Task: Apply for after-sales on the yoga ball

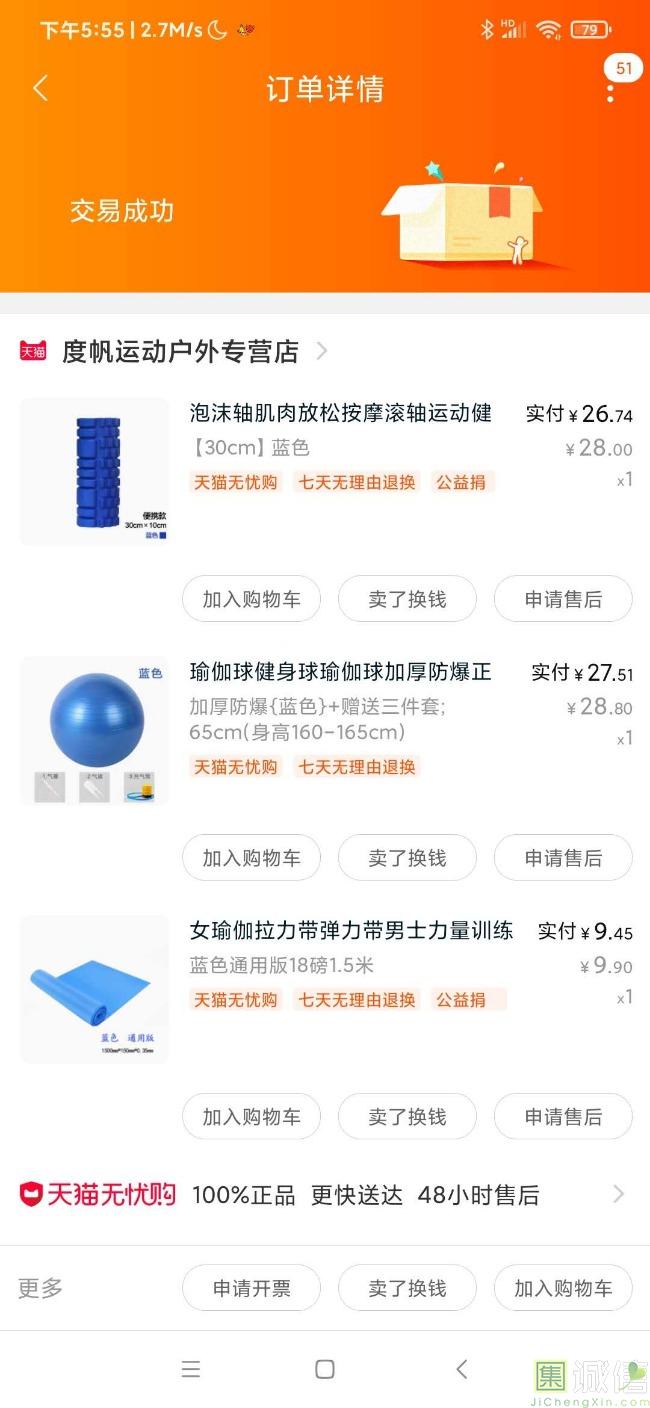Action: point(563,858)
